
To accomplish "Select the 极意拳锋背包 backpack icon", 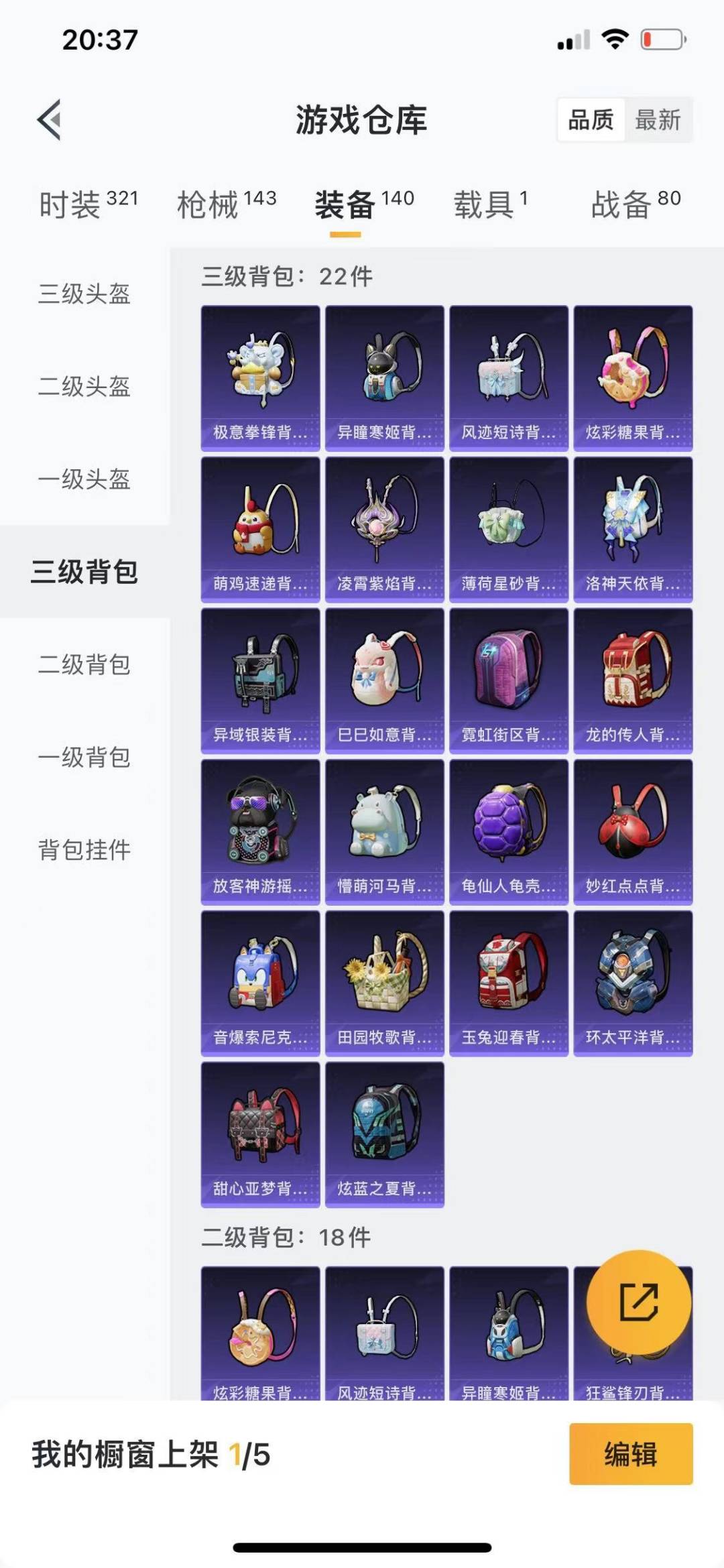I will point(259,375).
